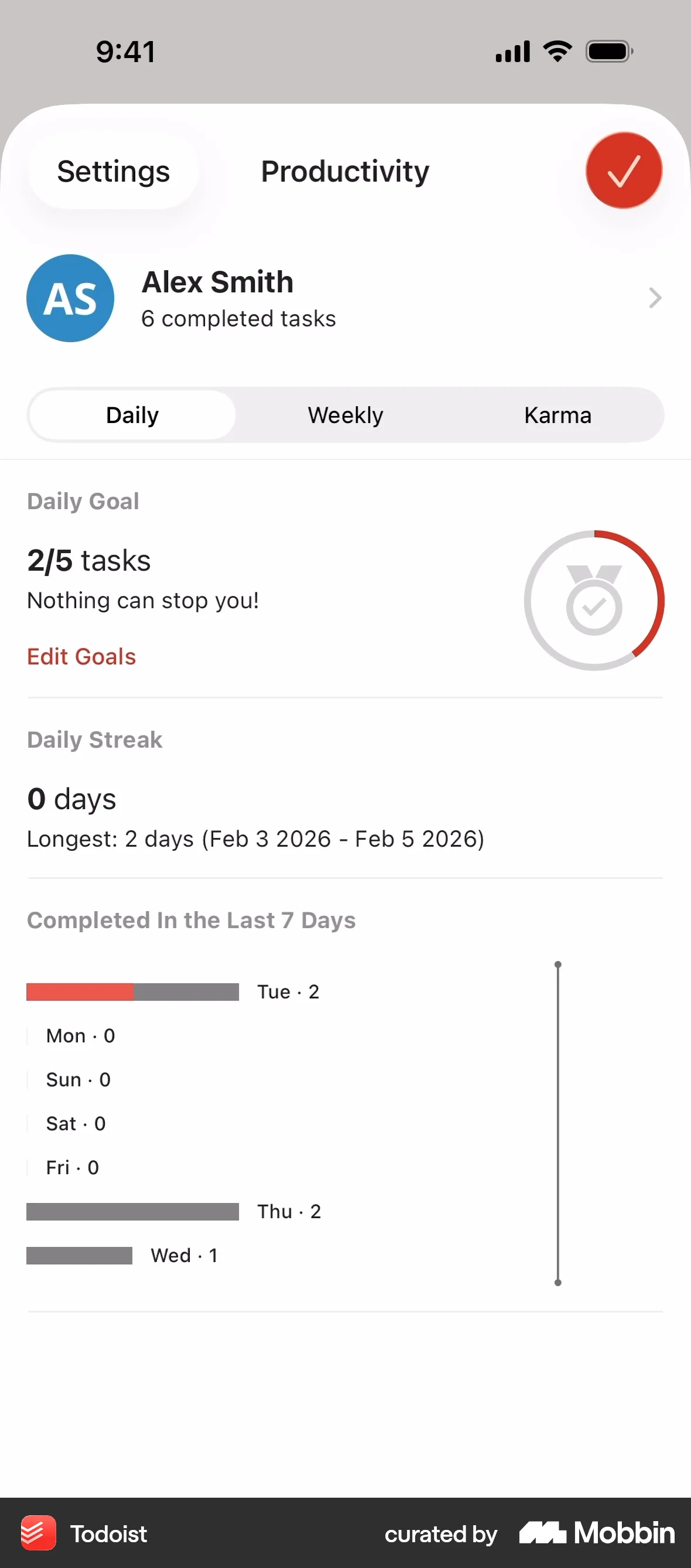
Task: Click the Wi-Fi icon in status bar
Action: tap(555, 51)
